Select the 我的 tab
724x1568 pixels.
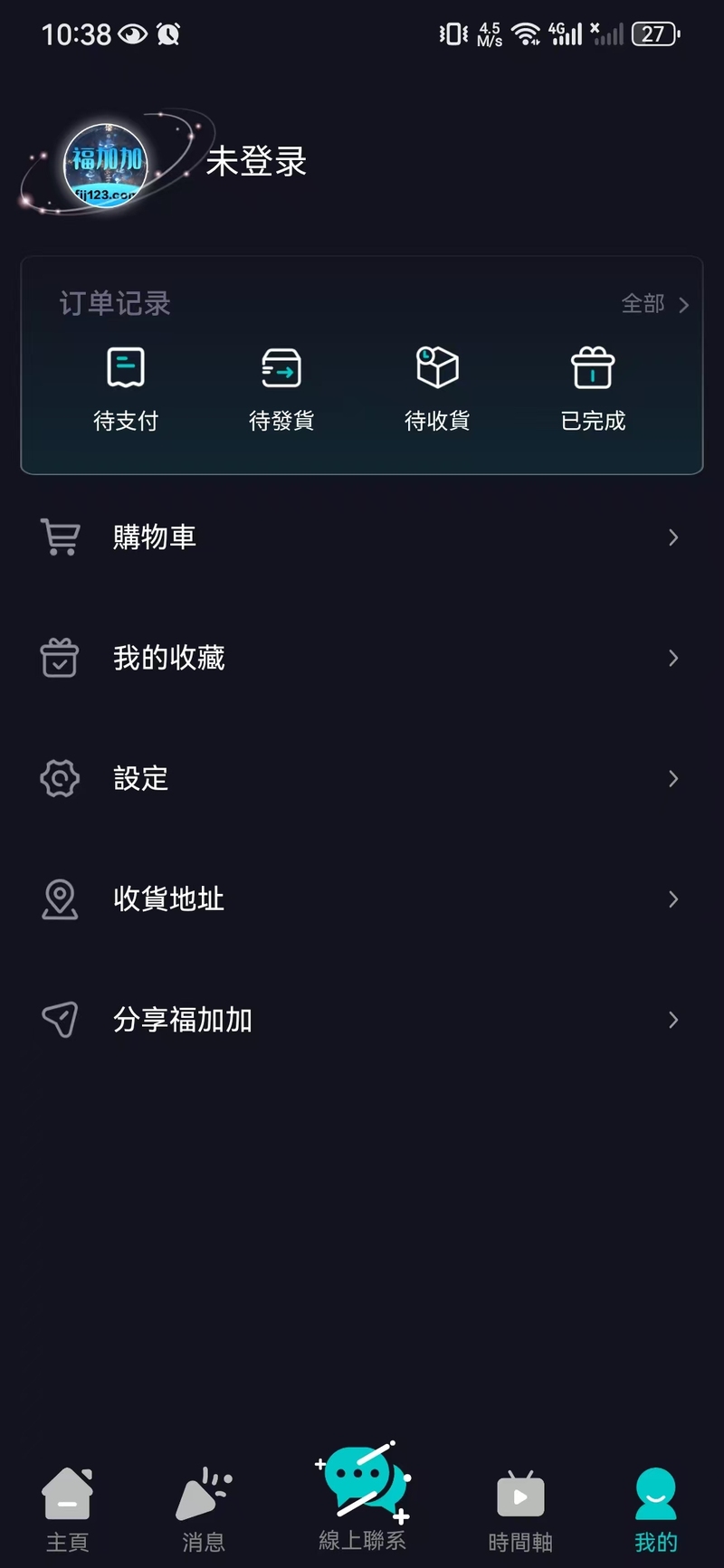click(x=656, y=1510)
